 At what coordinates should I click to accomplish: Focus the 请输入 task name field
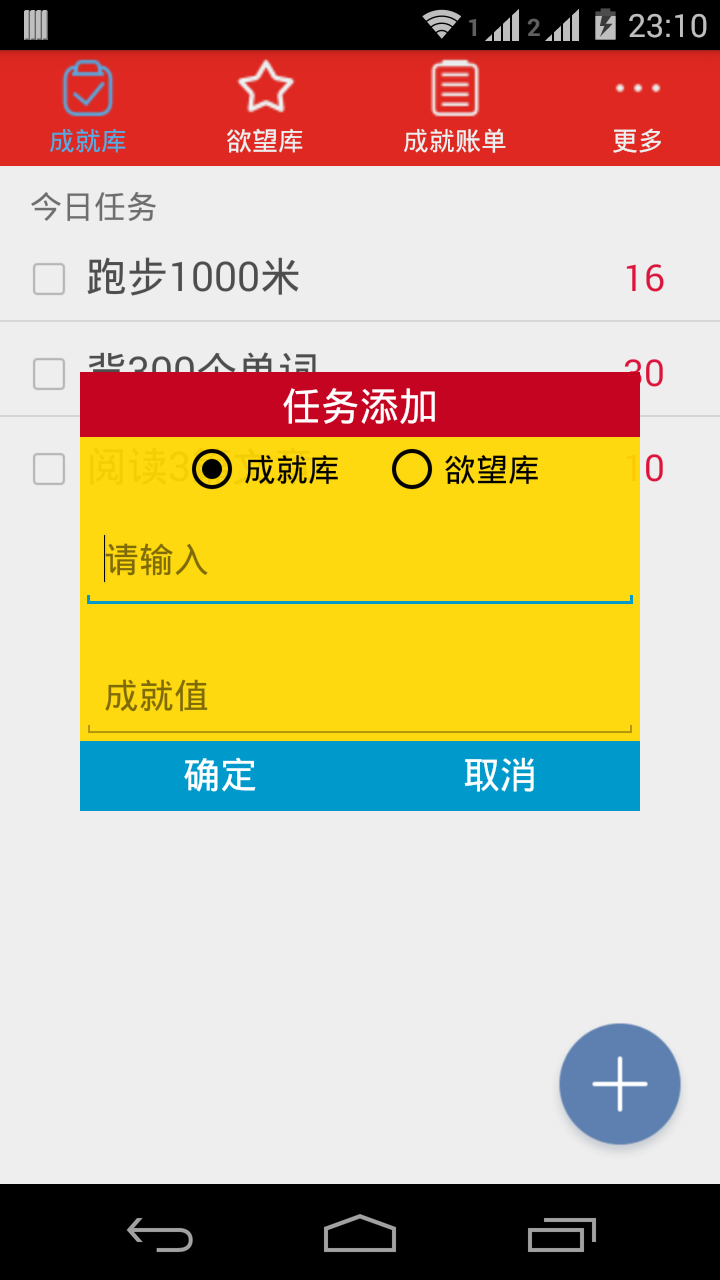[360, 560]
